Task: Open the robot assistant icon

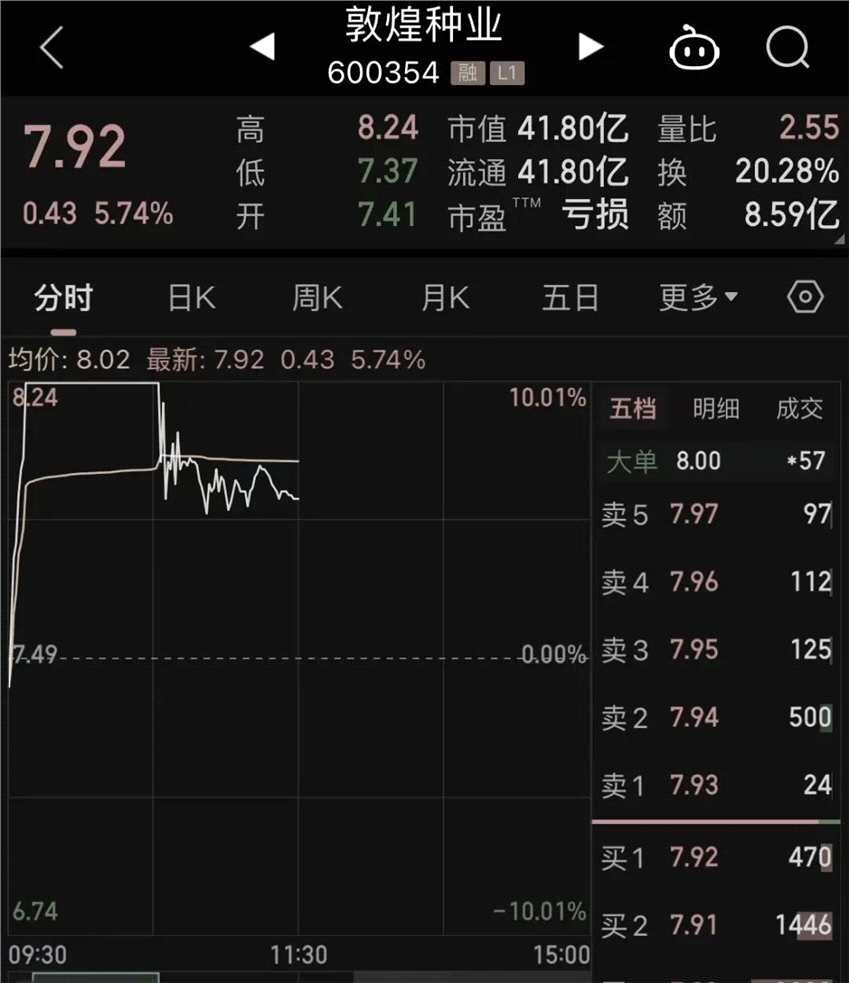Action: 694,48
